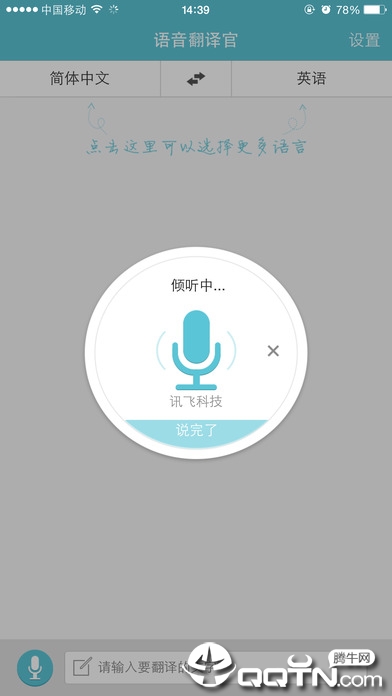The height and width of the screenshot is (696, 392).
Task: Select the 简体中文 source language
Action: pyautogui.click(x=80, y=79)
